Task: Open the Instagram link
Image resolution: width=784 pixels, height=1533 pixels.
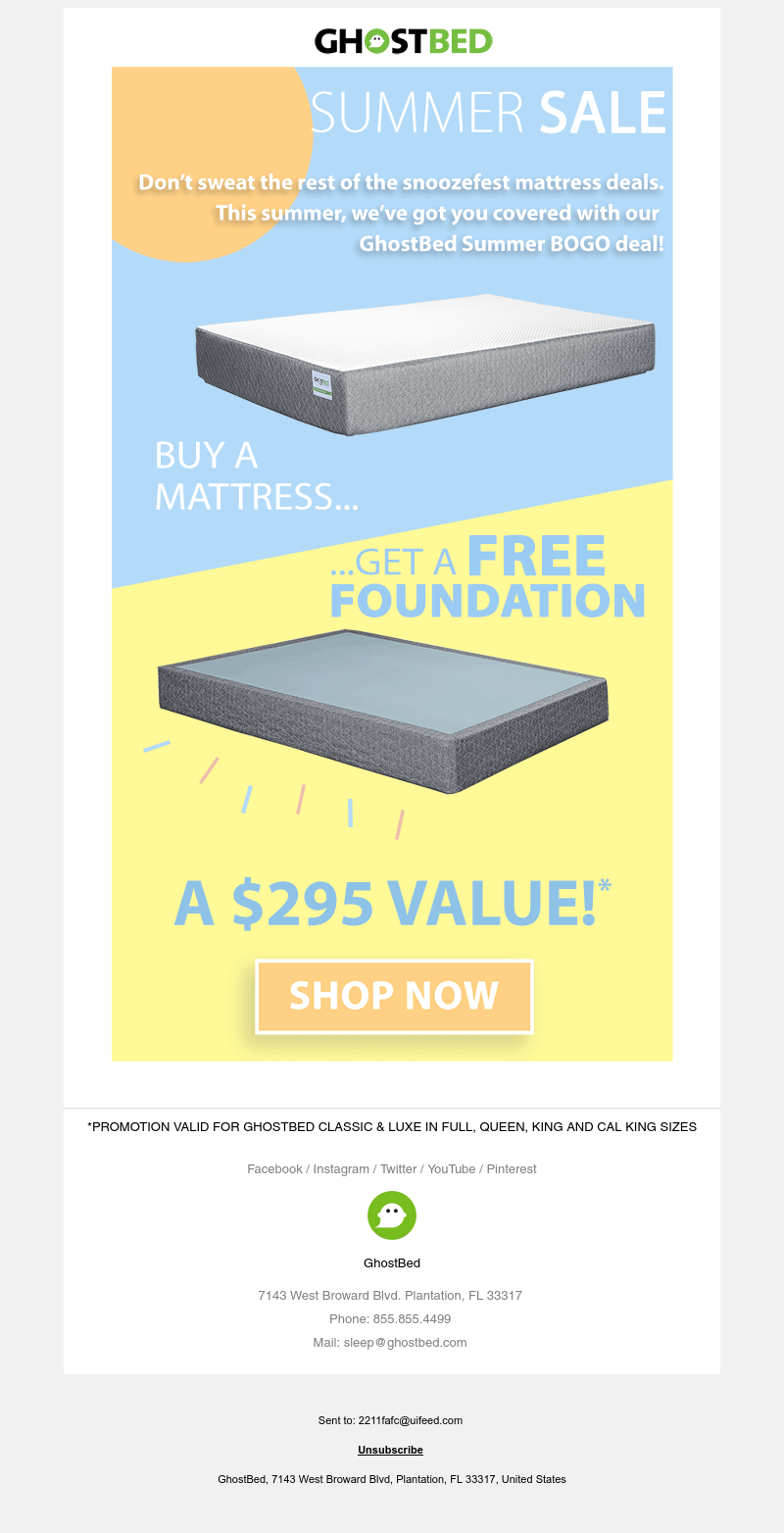Action: pos(341,1169)
